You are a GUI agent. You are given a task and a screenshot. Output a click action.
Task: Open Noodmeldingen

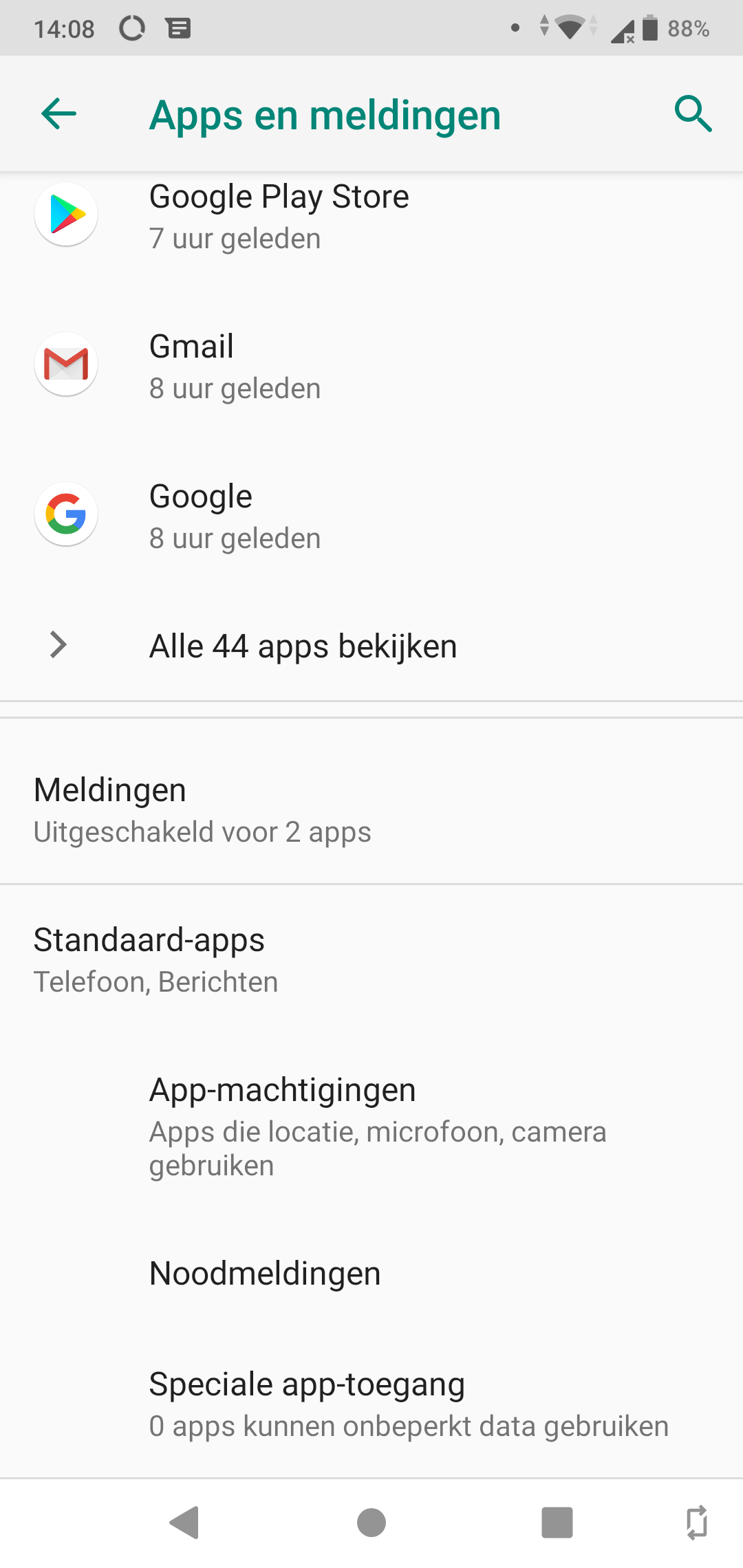(371, 1273)
